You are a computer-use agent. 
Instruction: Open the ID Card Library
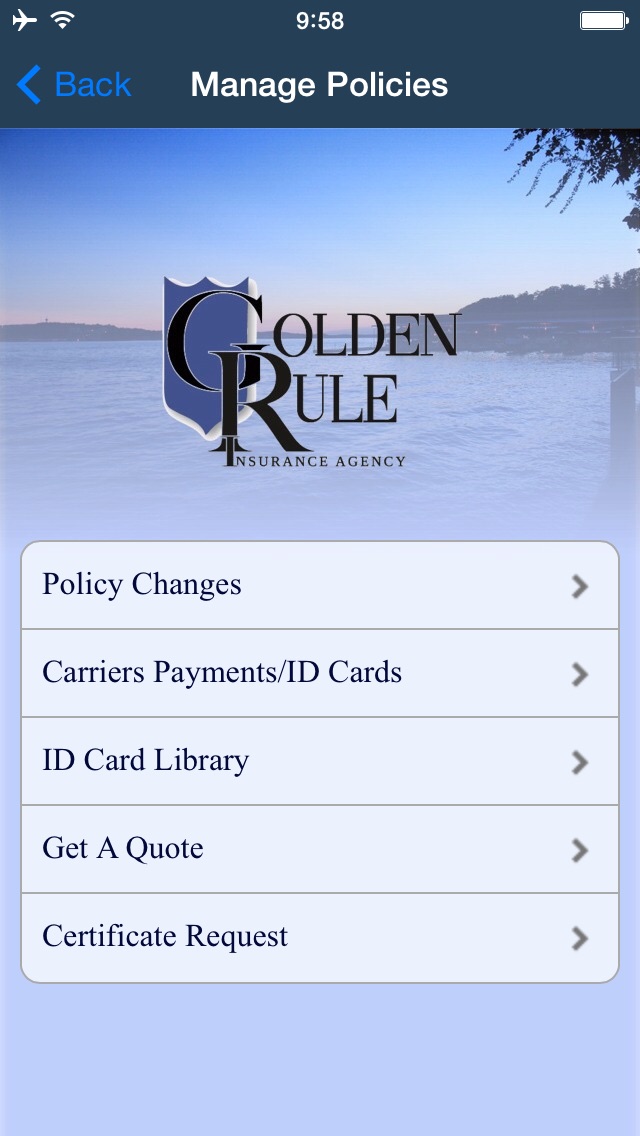tap(320, 761)
